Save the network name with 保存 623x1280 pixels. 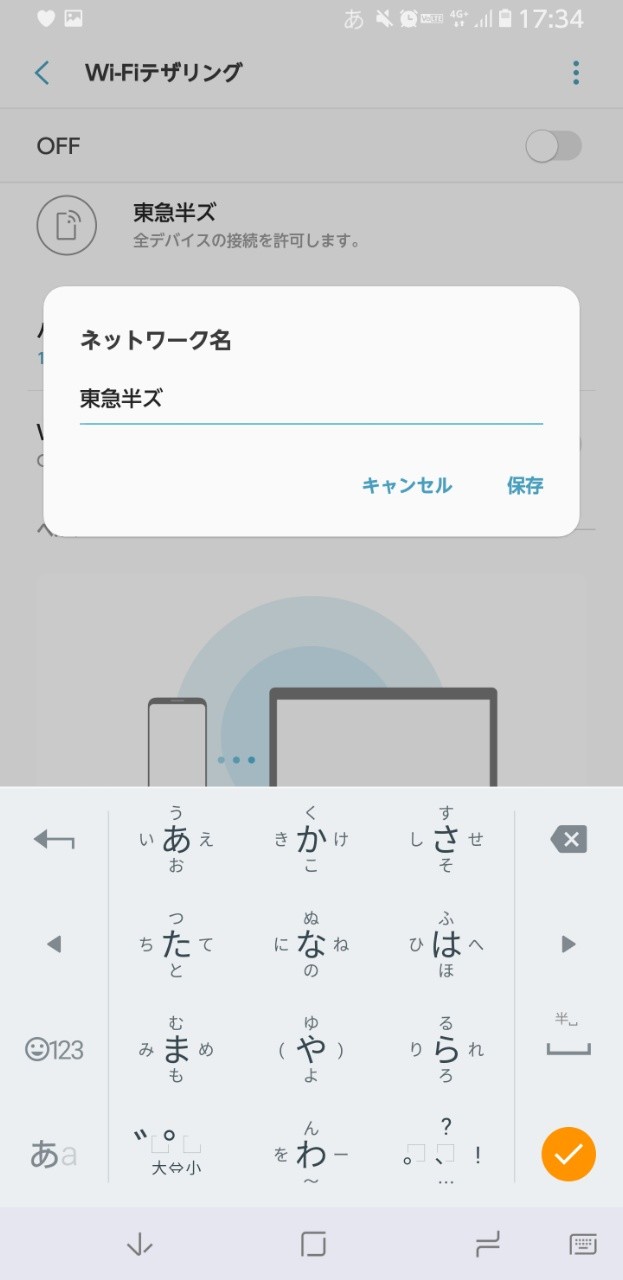tap(525, 486)
